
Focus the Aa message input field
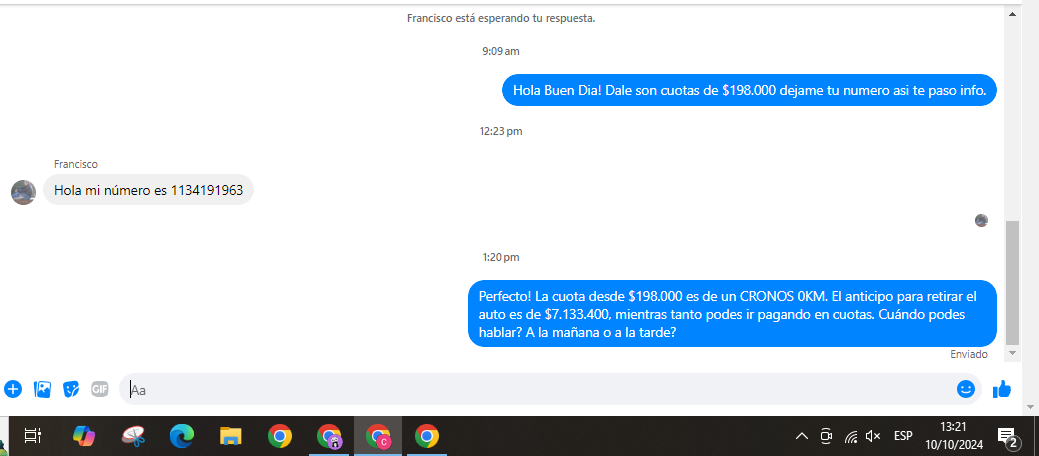[540, 389]
